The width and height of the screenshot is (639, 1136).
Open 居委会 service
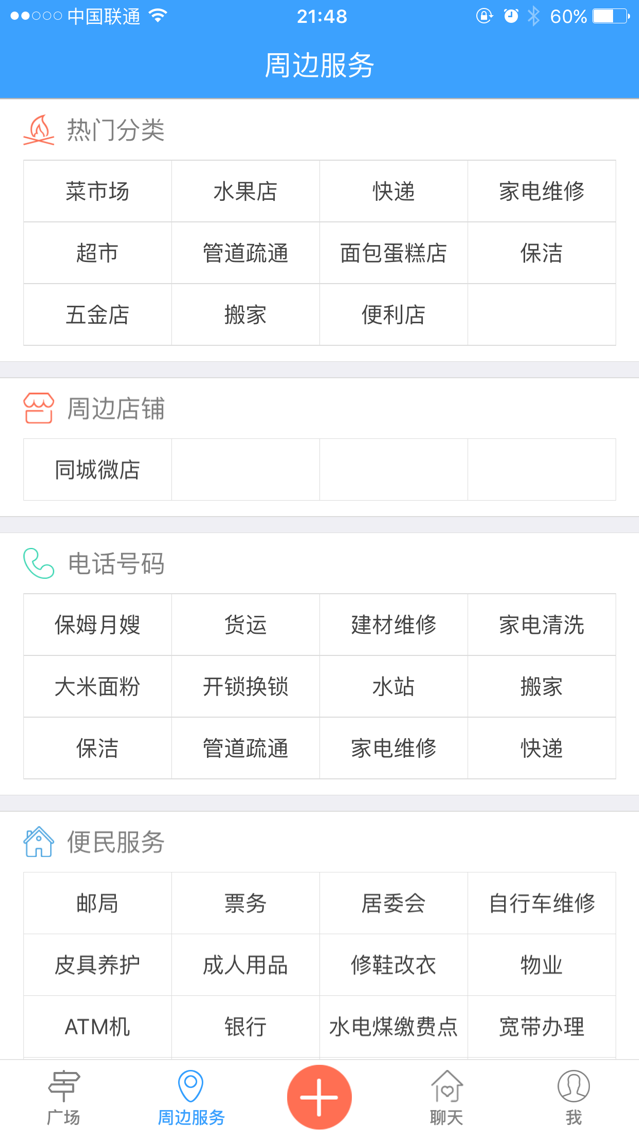coord(393,904)
